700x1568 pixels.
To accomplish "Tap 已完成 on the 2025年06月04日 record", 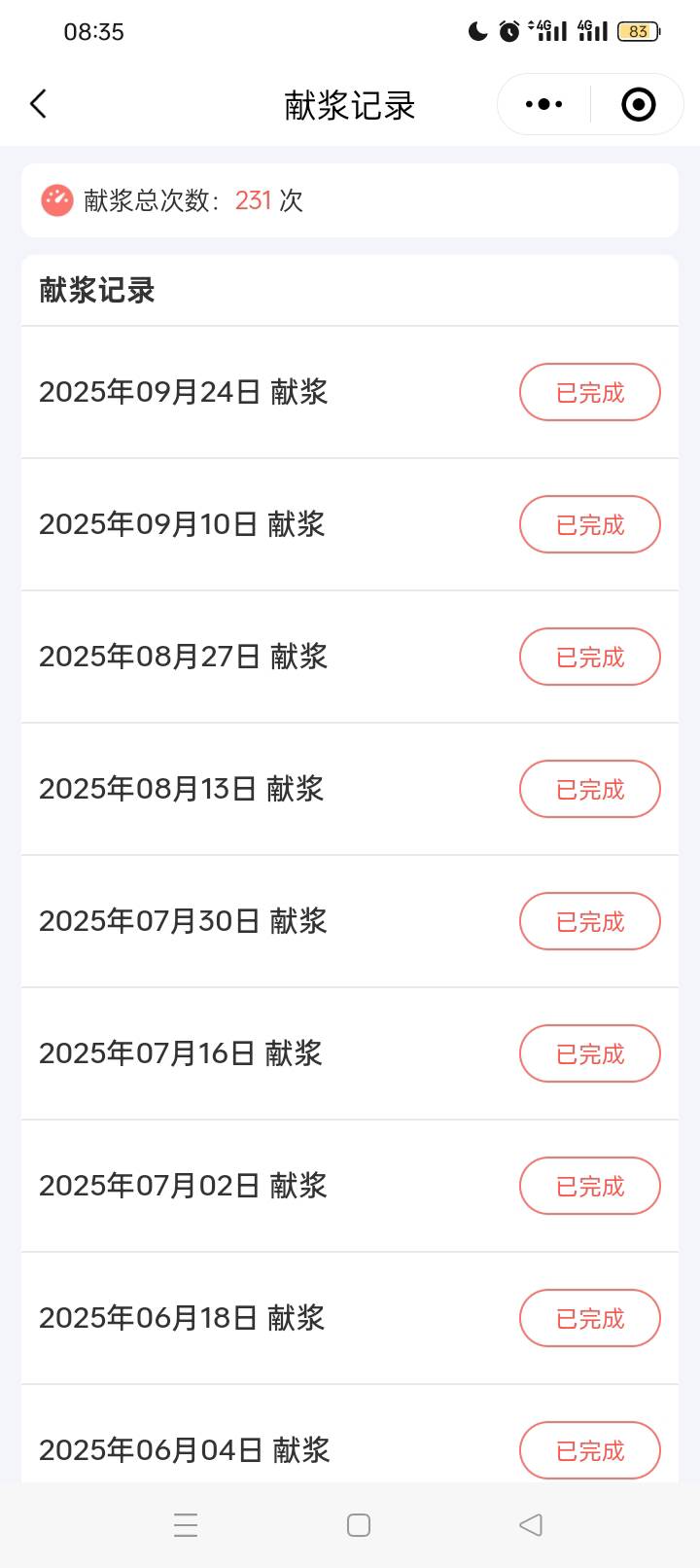I will (589, 1451).
